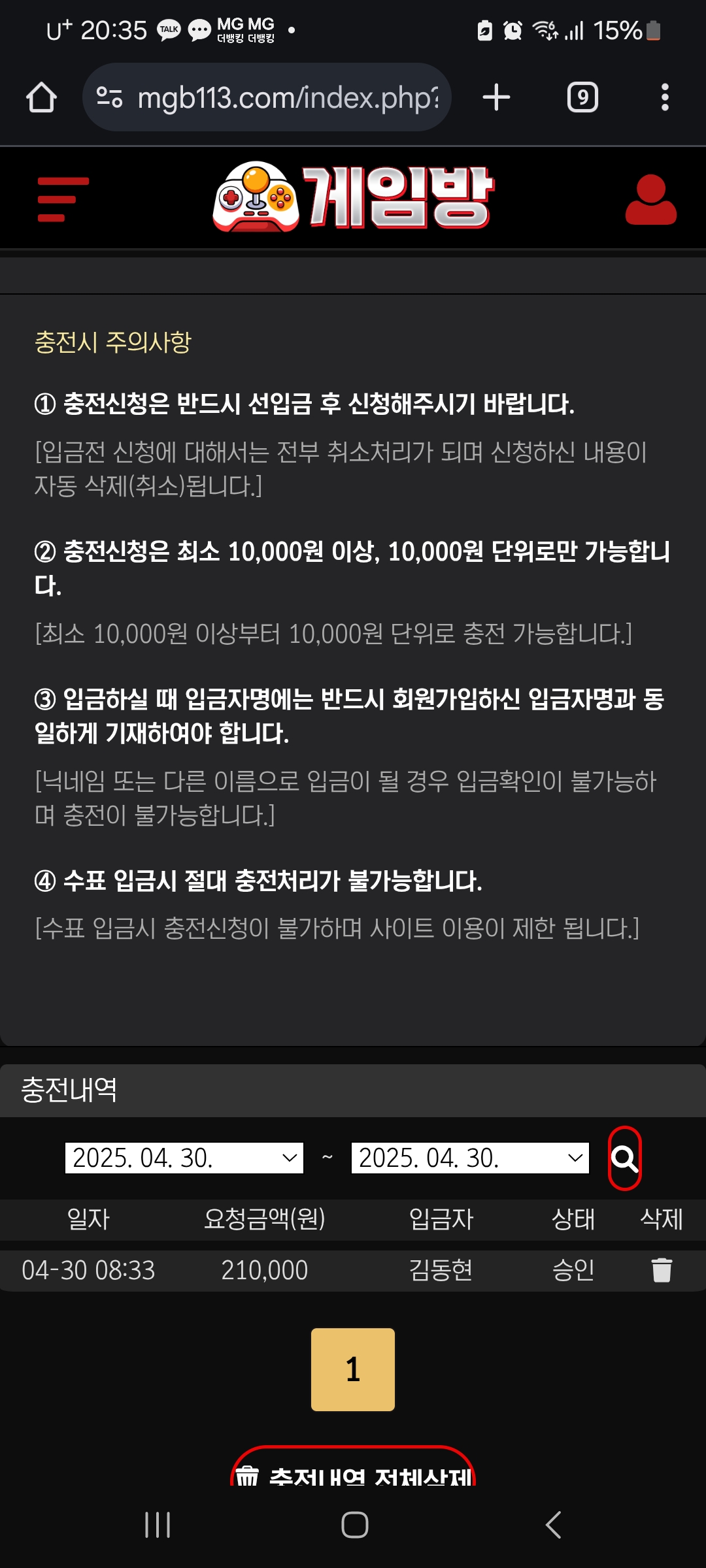The image size is (706, 1568).
Task: Go back with the system back button
Action: 553,1525
